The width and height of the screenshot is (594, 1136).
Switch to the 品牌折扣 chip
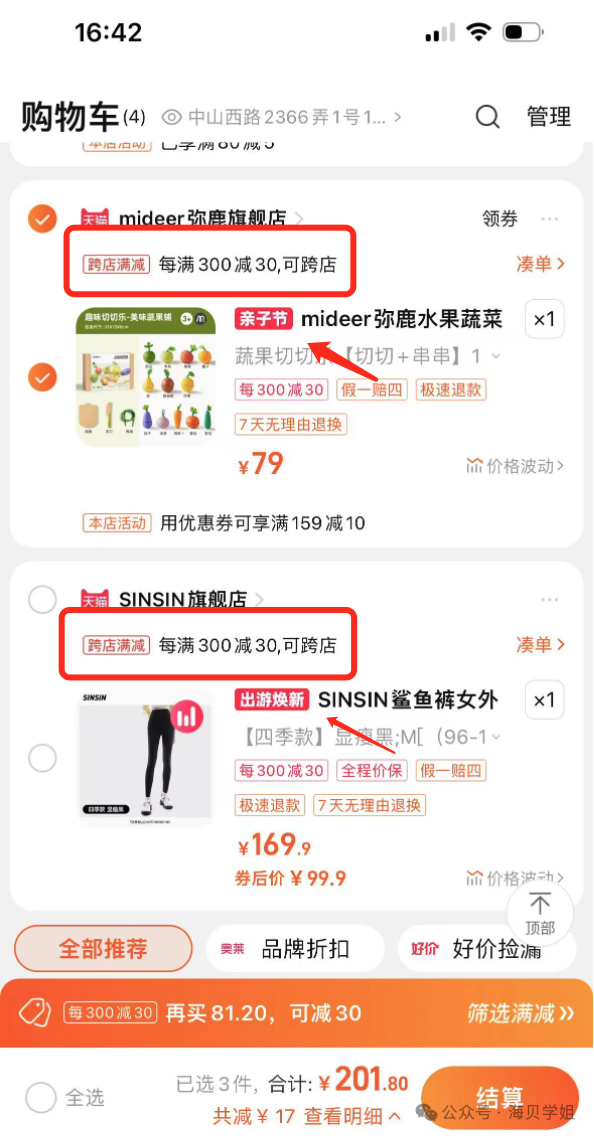294,948
